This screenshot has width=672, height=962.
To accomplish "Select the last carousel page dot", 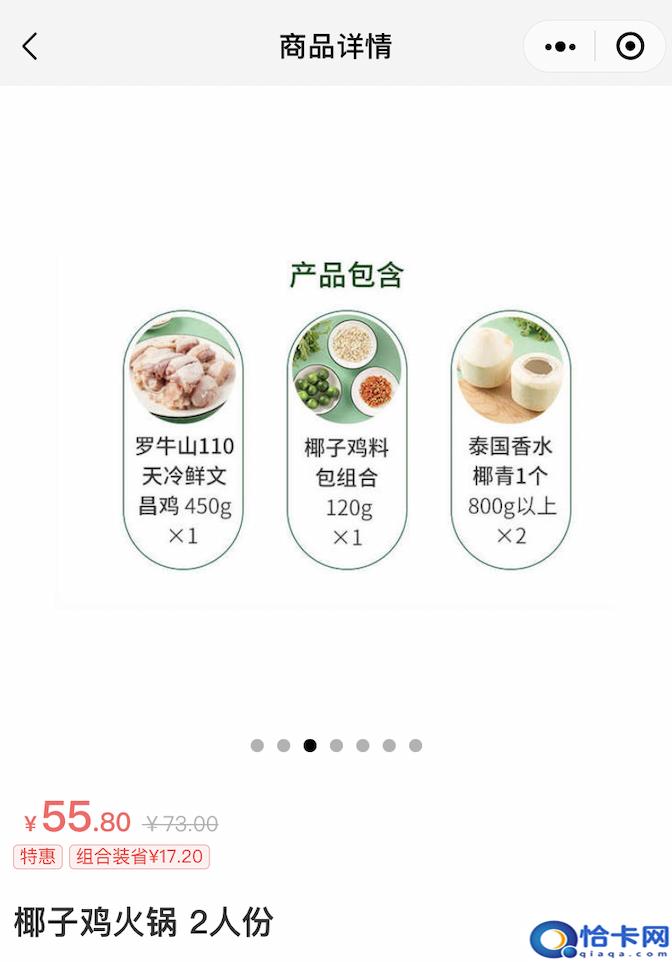I will 415,745.
